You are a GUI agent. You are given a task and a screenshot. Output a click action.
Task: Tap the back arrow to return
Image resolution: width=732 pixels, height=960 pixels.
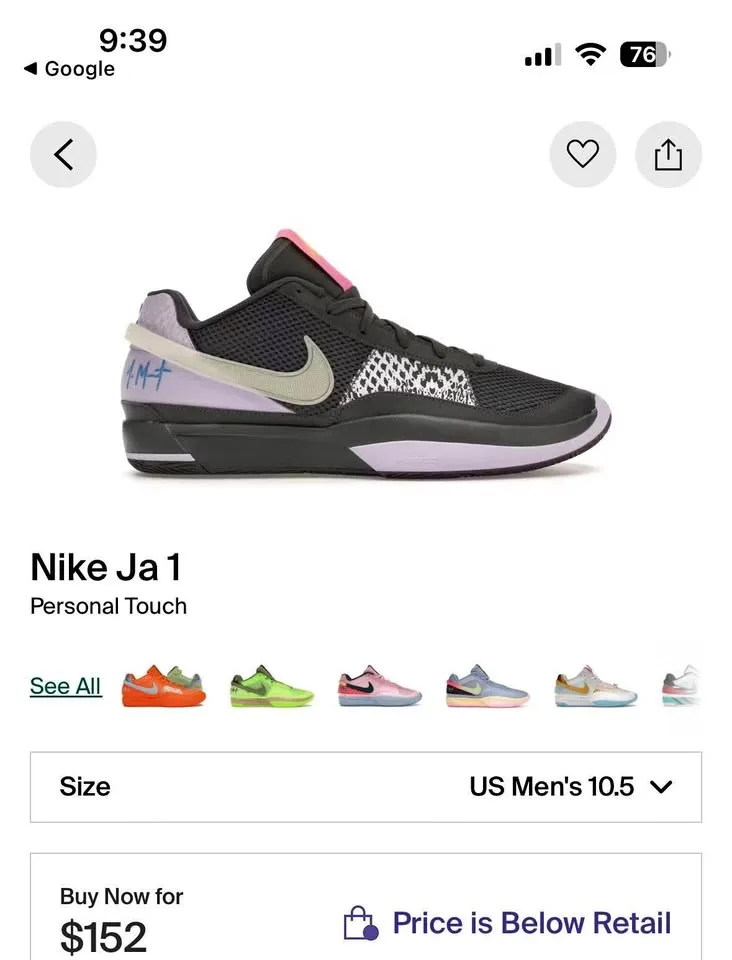click(63, 155)
